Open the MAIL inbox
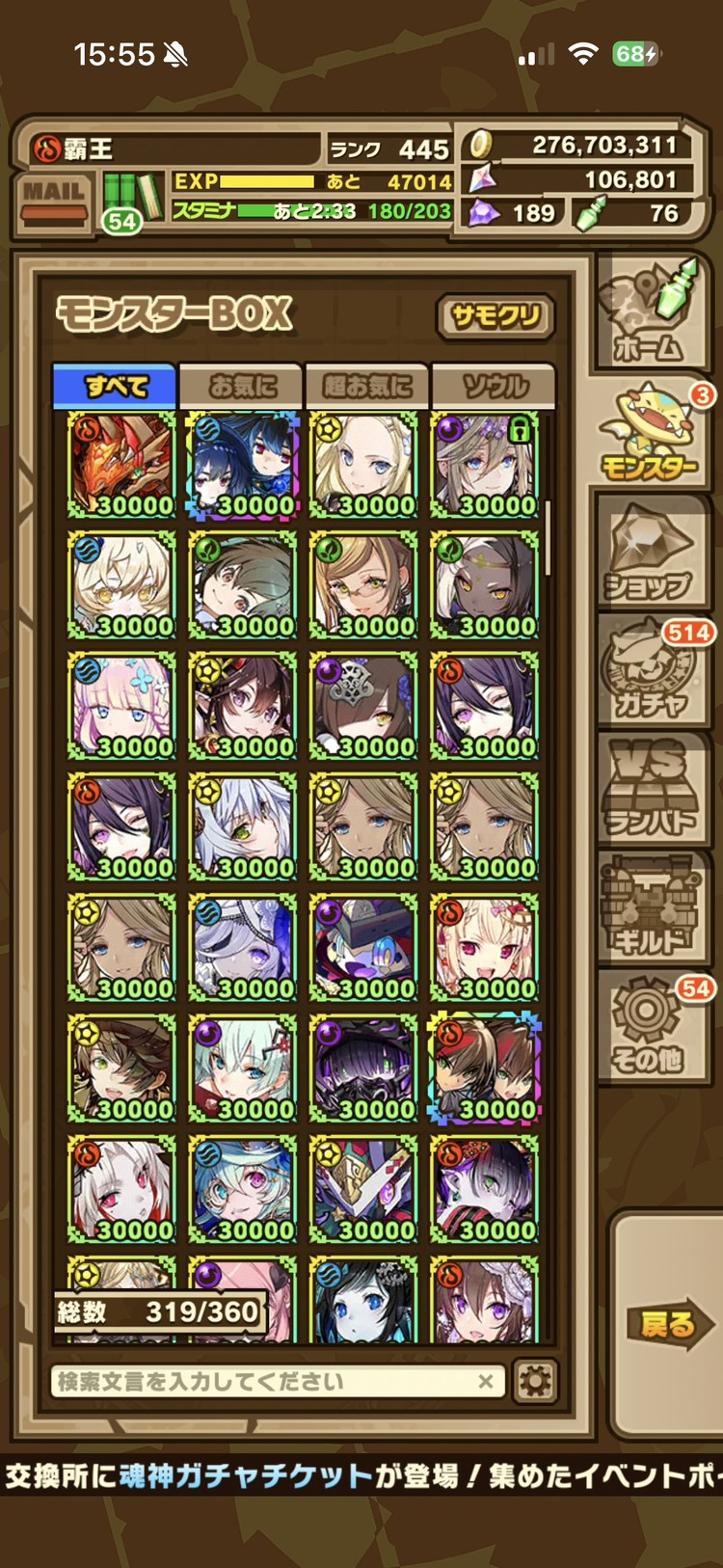Viewport: 723px width, 1568px height. (54, 201)
